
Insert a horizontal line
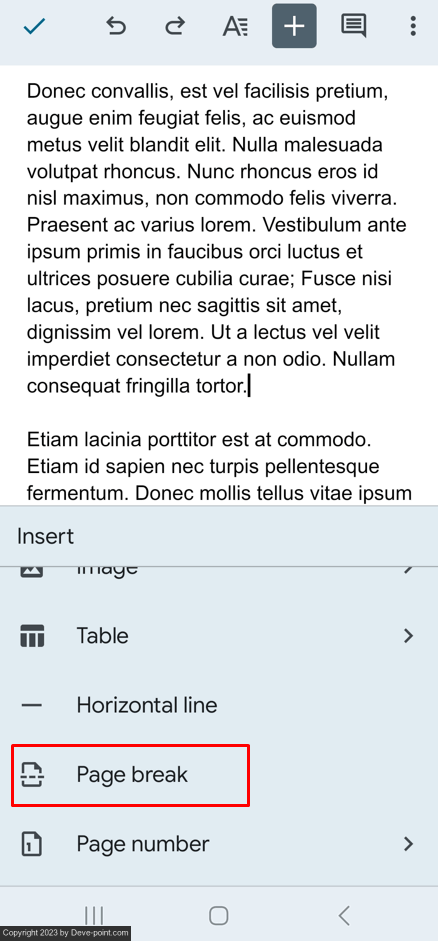click(219, 705)
